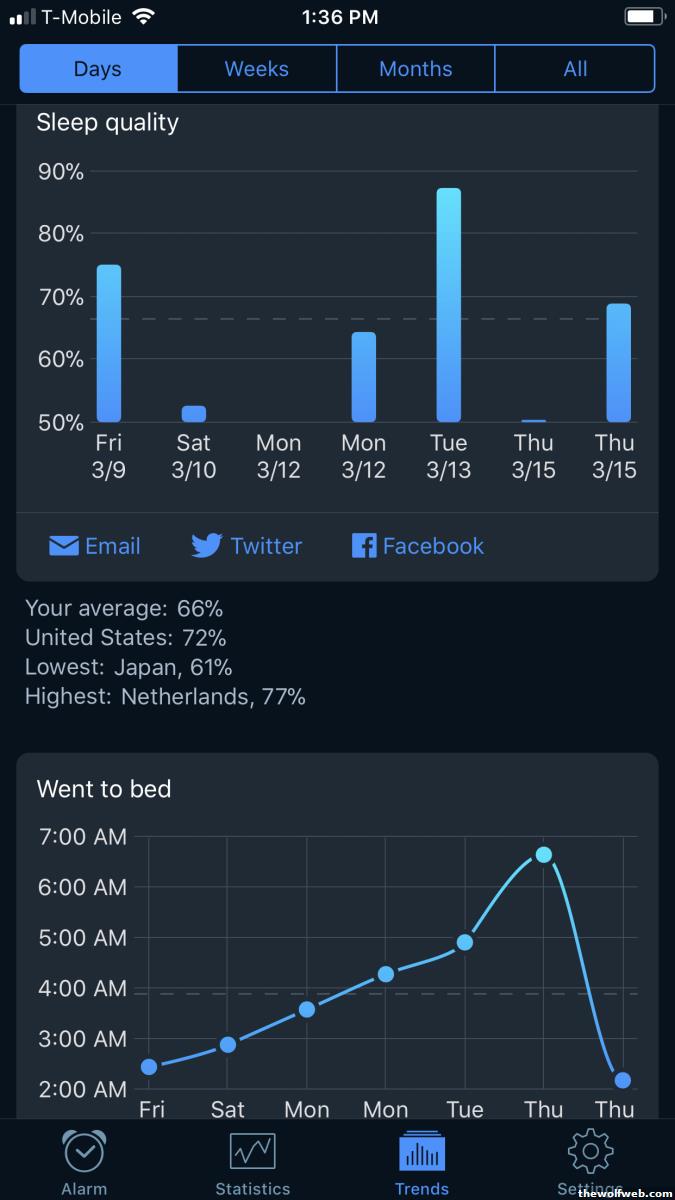Open the Alarm tab

tap(84, 1161)
